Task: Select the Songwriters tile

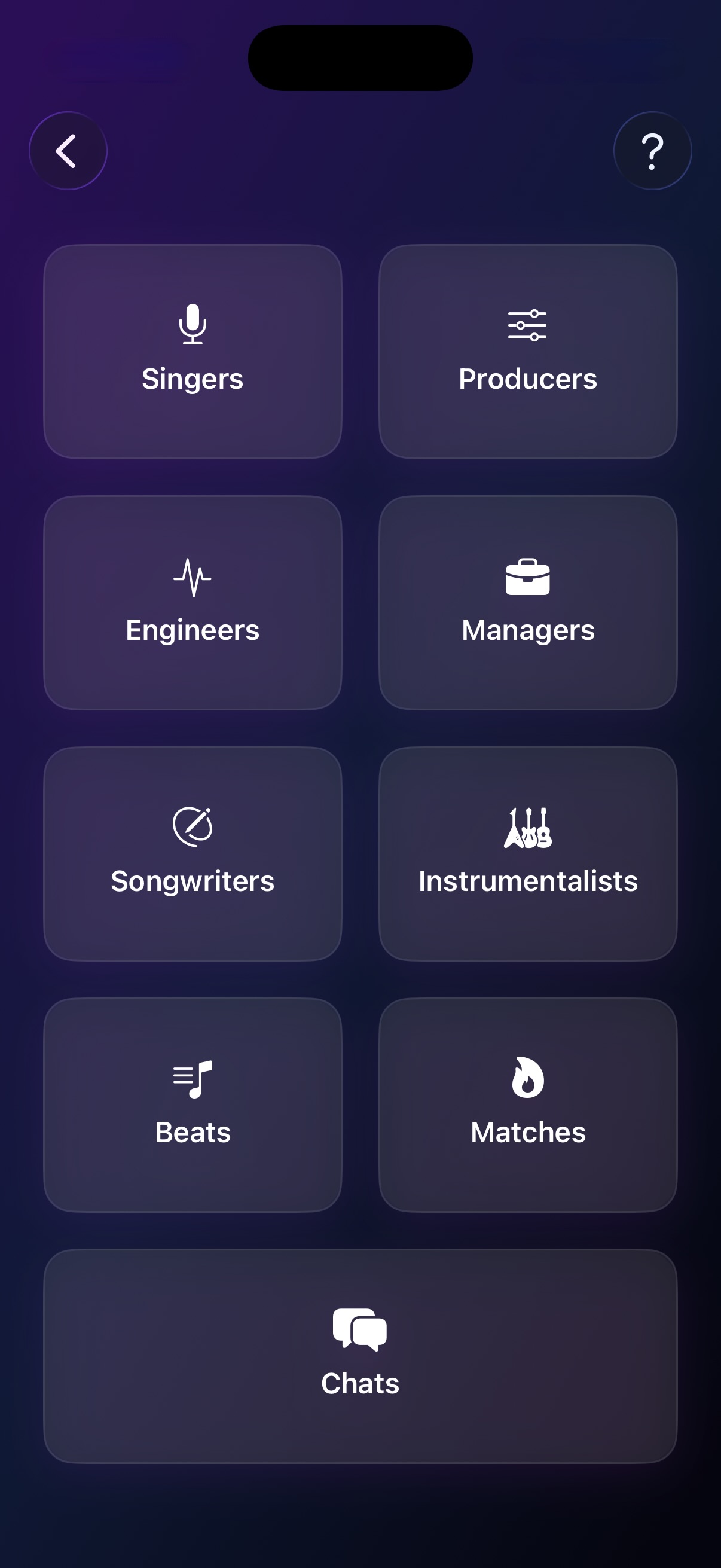Action: click(x=193, y=852)
